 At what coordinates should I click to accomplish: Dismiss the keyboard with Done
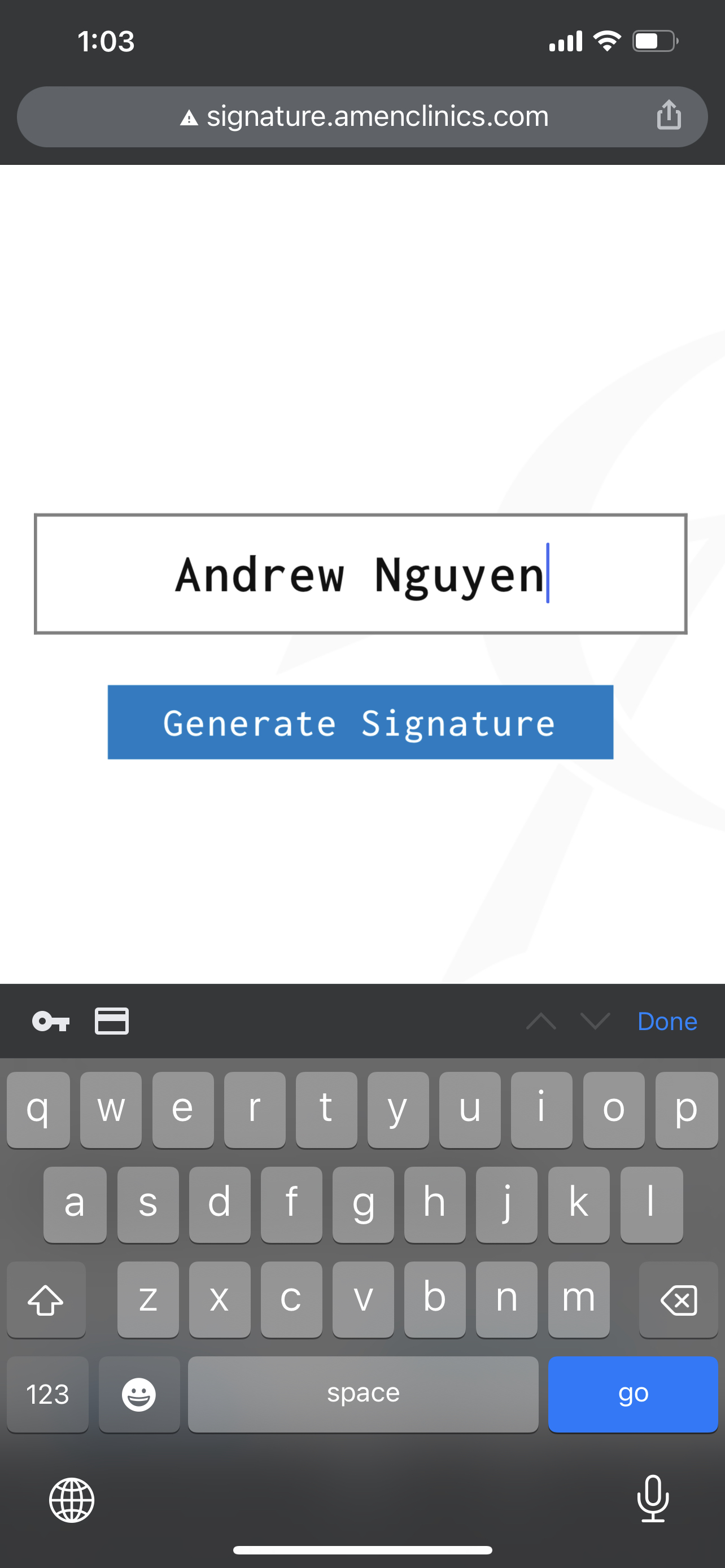pyautogui.click(x=667, y=1022)
